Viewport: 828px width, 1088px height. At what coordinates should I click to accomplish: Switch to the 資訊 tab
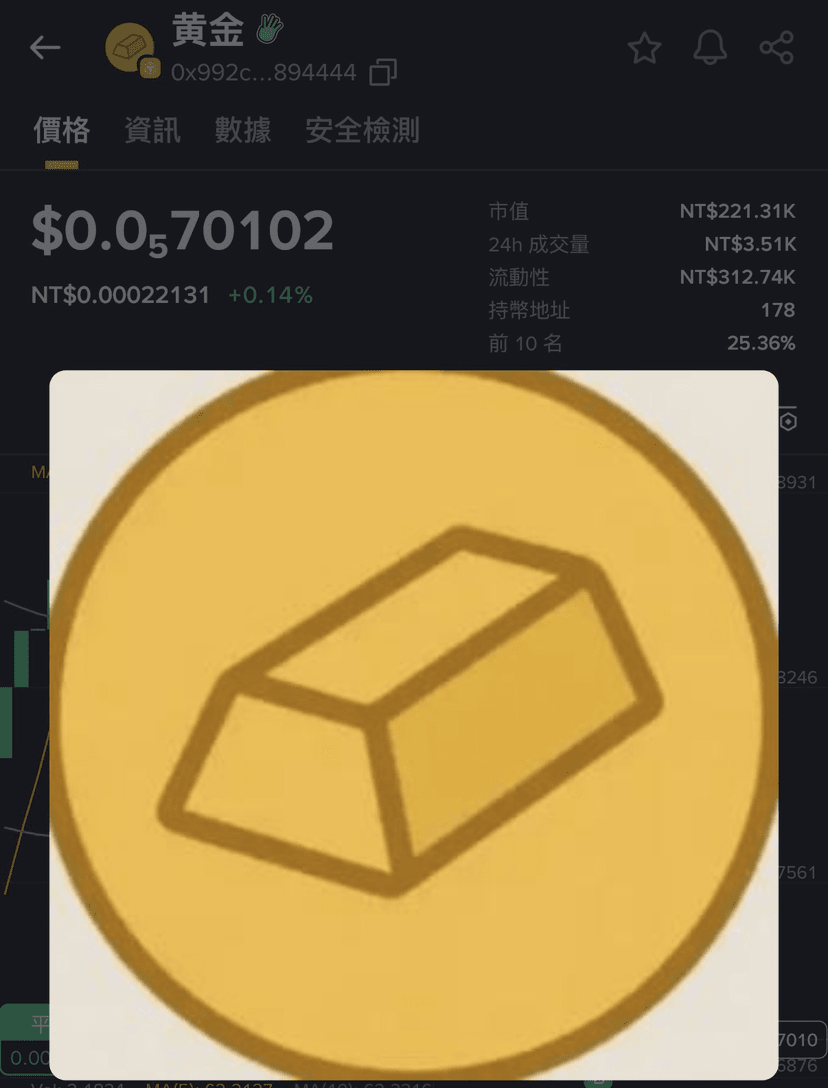[x=152, y=130]
